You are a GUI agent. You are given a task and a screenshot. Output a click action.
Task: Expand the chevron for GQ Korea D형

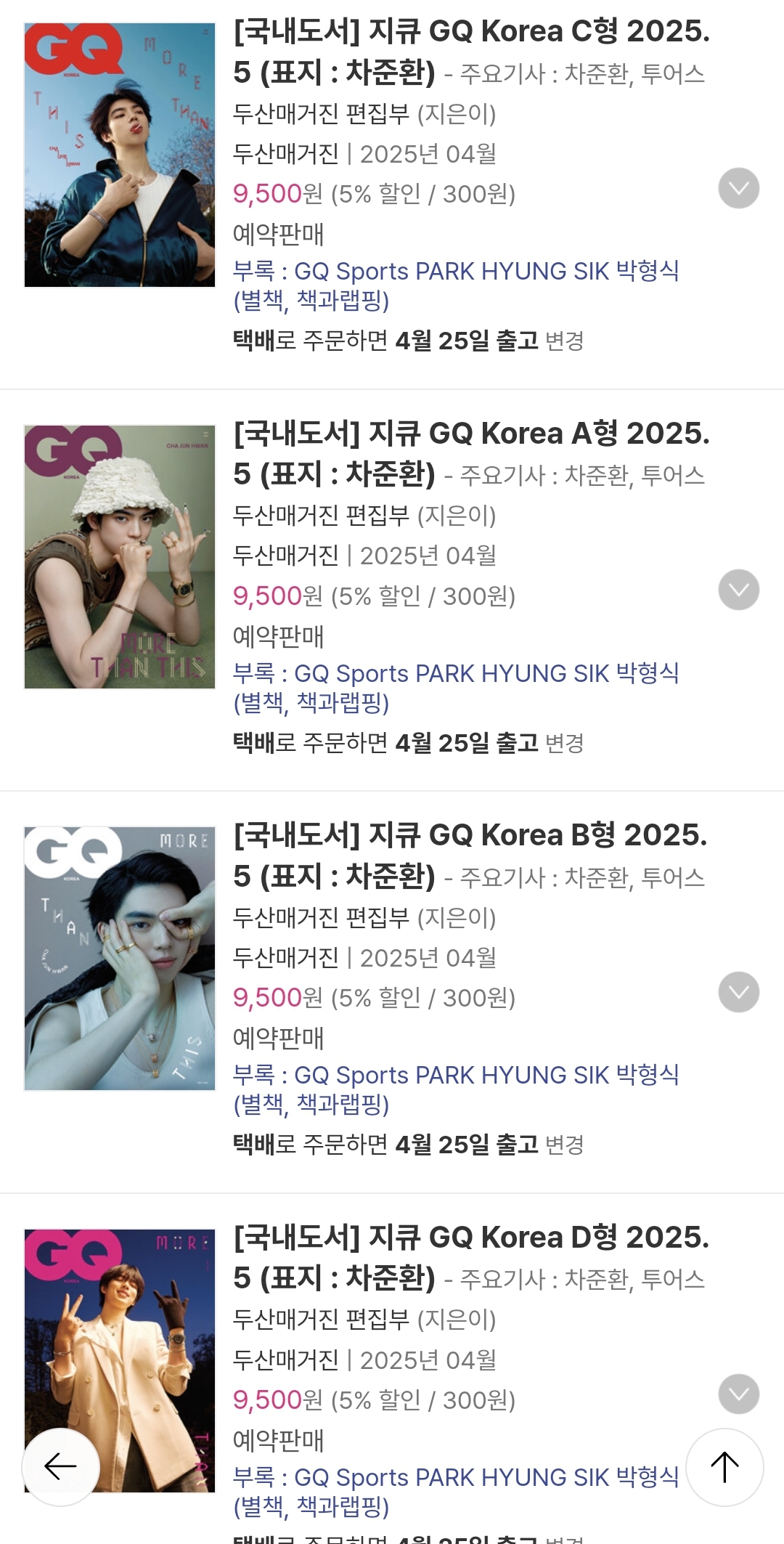(738, 1394)
